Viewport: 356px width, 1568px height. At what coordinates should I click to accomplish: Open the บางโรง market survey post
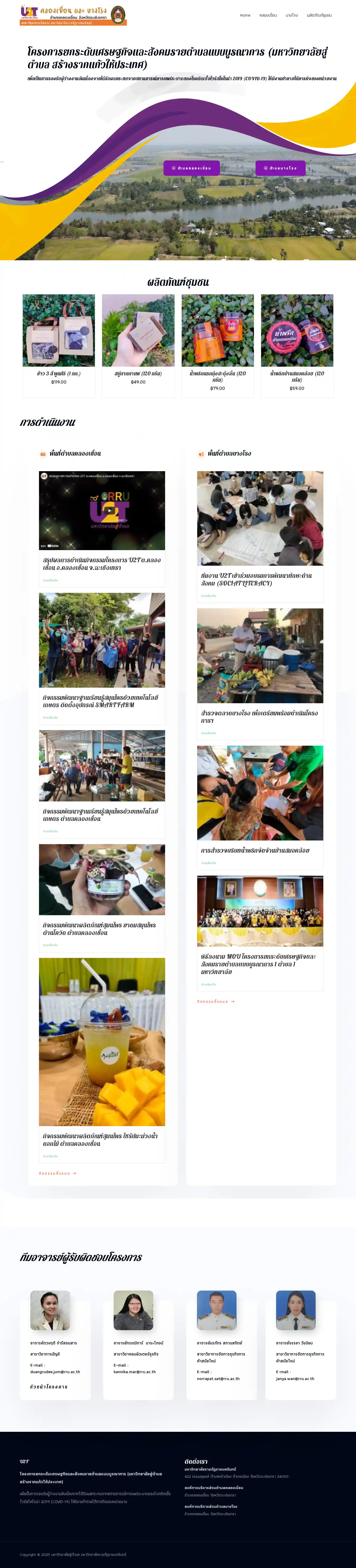click(259, 716)
